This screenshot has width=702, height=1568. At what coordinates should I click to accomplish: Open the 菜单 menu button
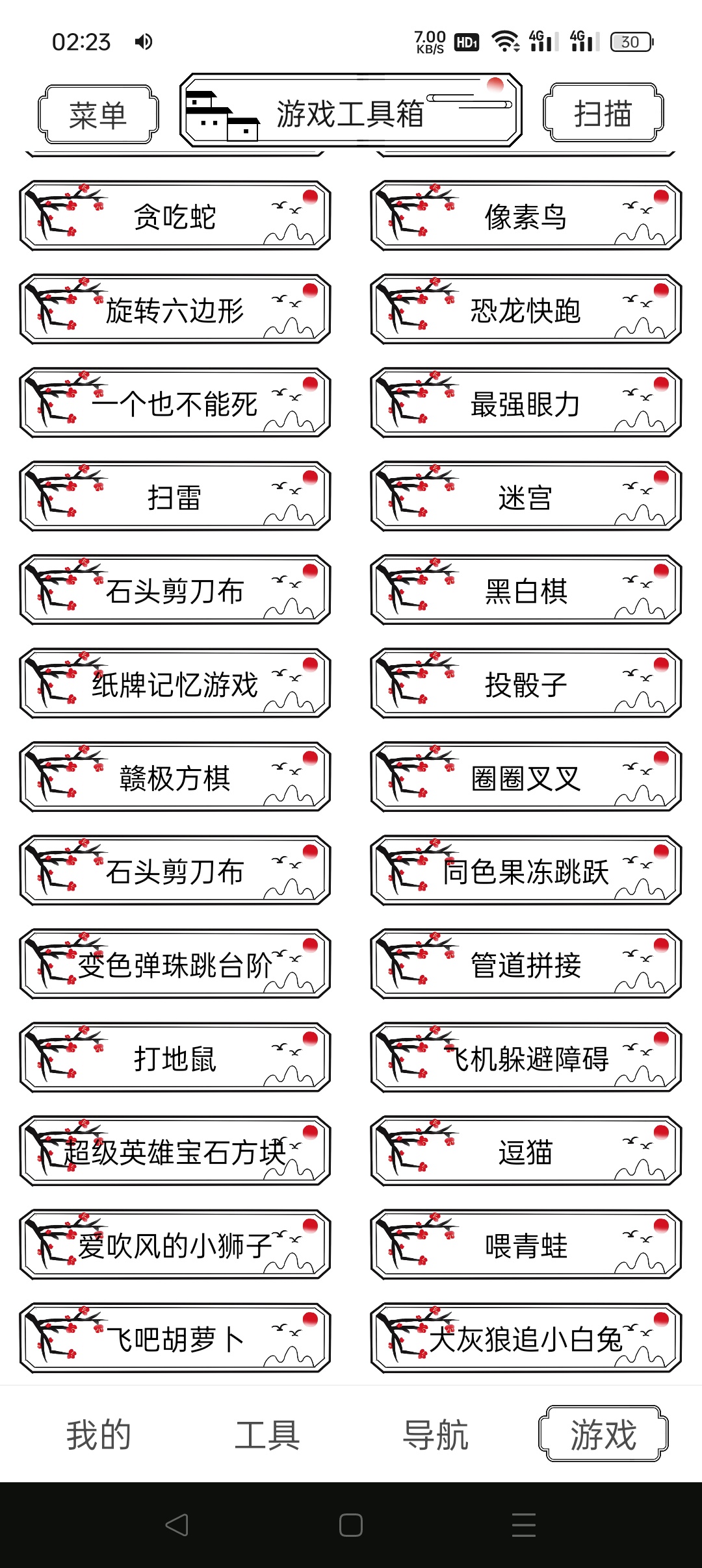98,115
